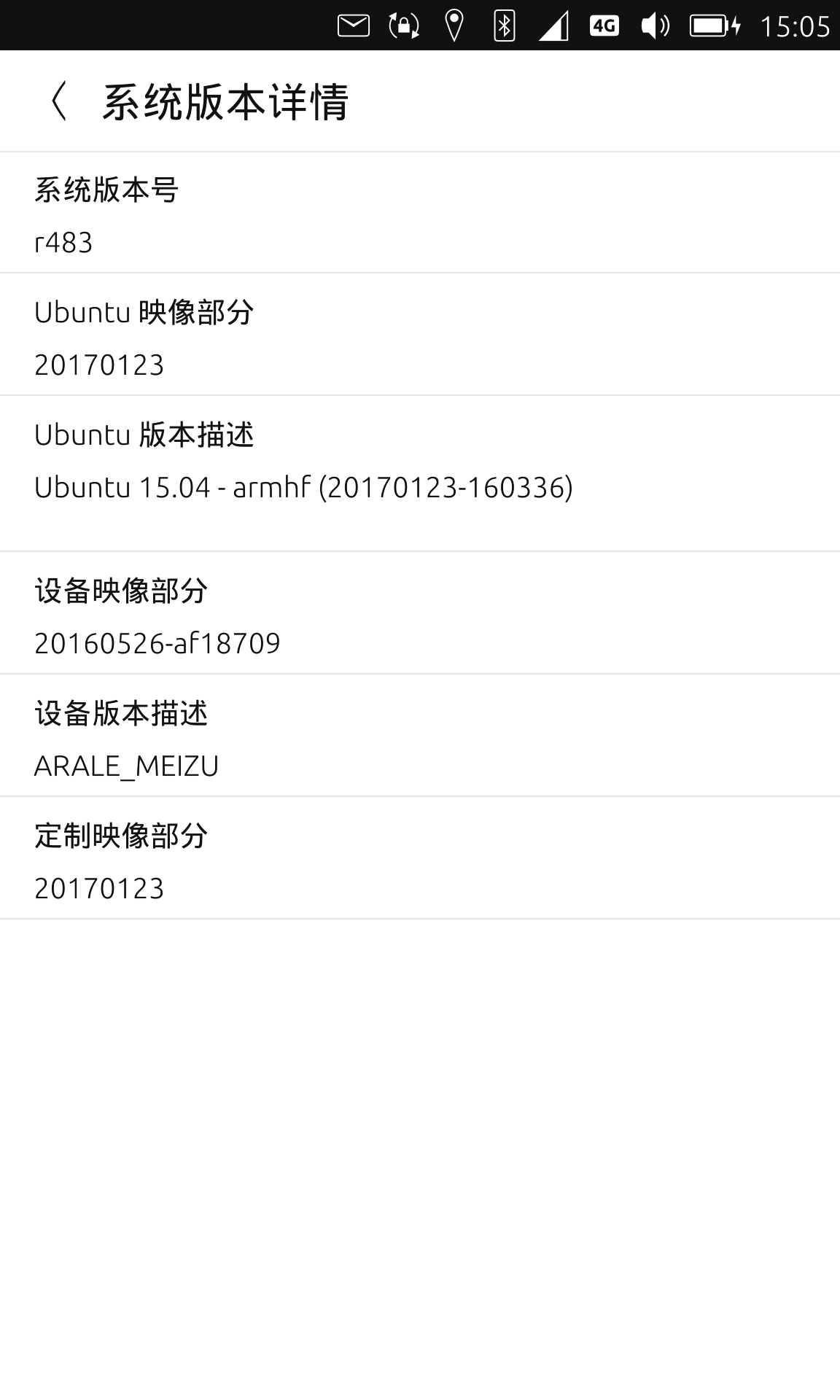Go back from 系统版本详情 page
Image resolution: width=840 pixels, height=1400 pixels.
(x=59, y=101)
